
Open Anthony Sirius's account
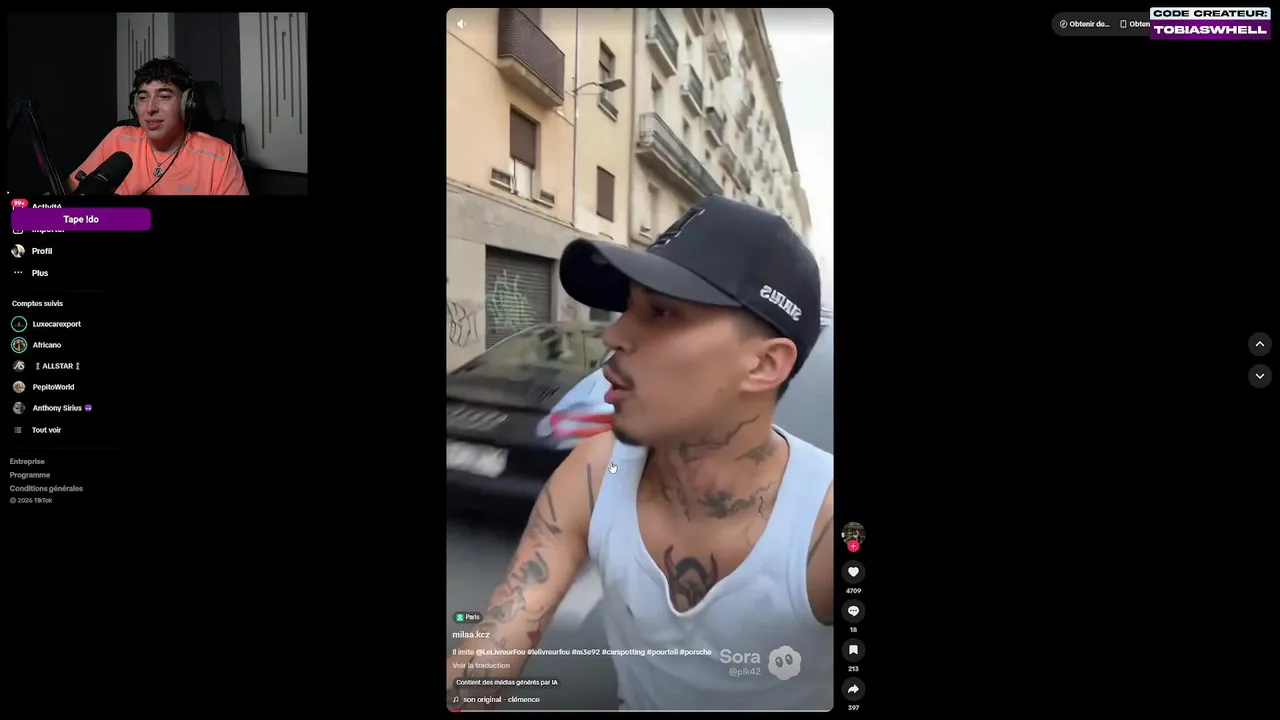coord(57,408)
